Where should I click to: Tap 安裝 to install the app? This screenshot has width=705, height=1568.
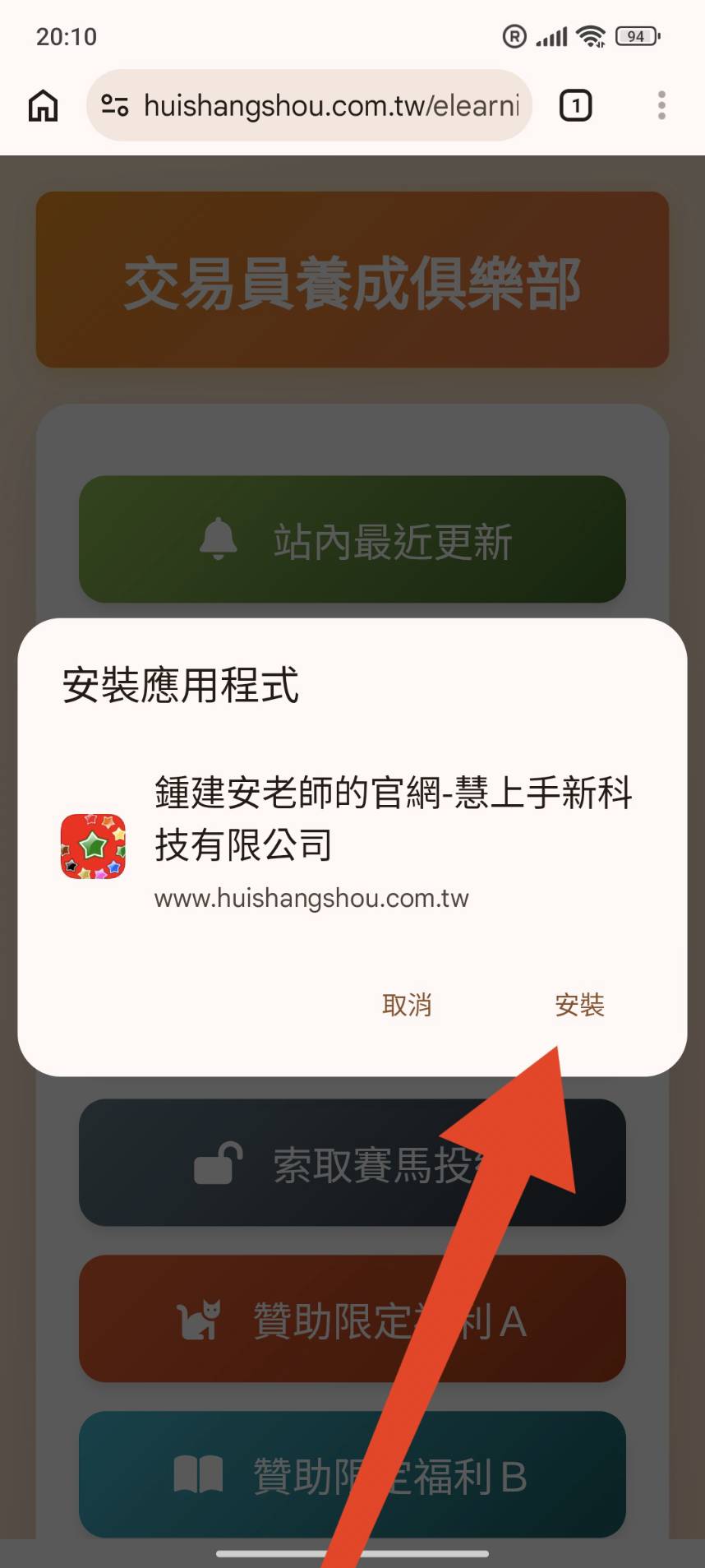coord(578,1005)
